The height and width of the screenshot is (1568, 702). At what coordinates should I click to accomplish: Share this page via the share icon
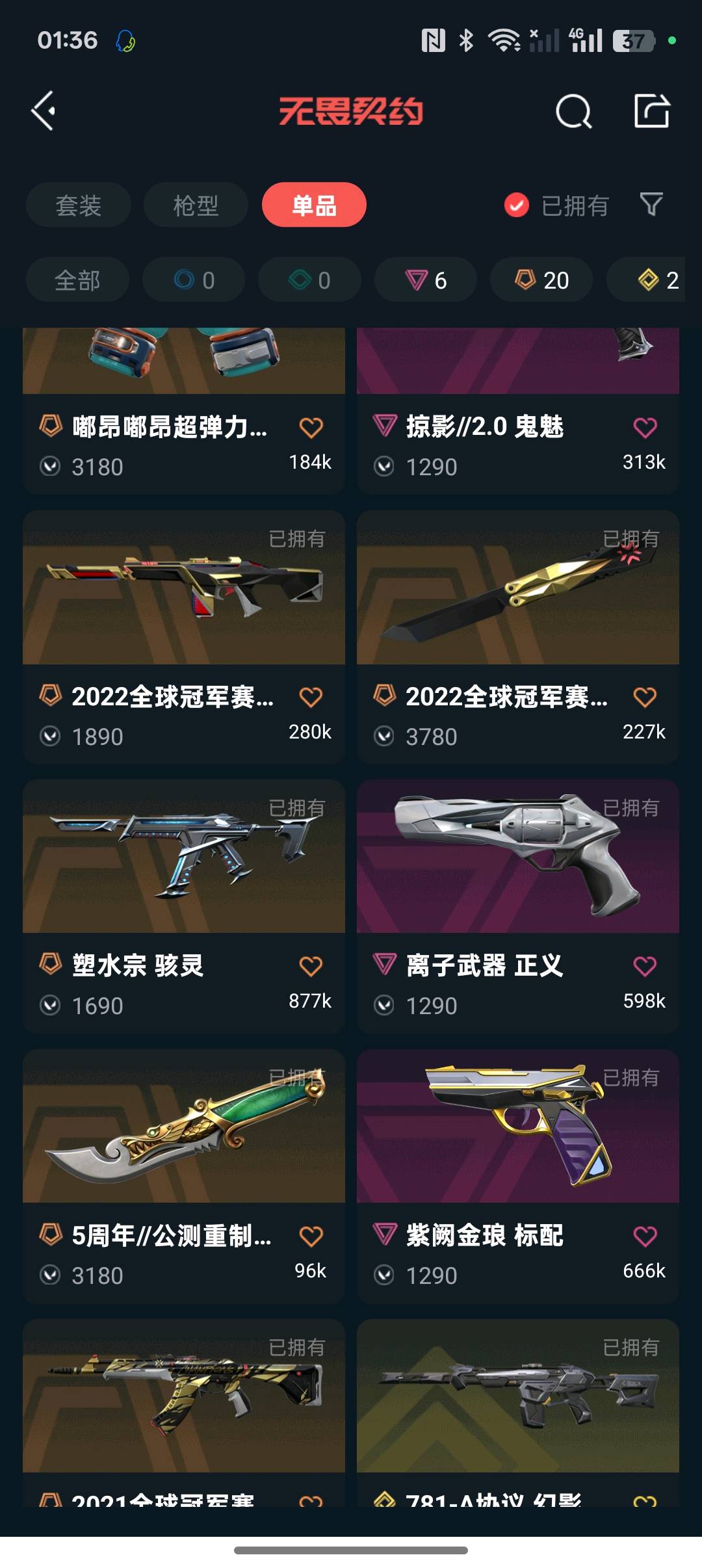pos(652,111)
